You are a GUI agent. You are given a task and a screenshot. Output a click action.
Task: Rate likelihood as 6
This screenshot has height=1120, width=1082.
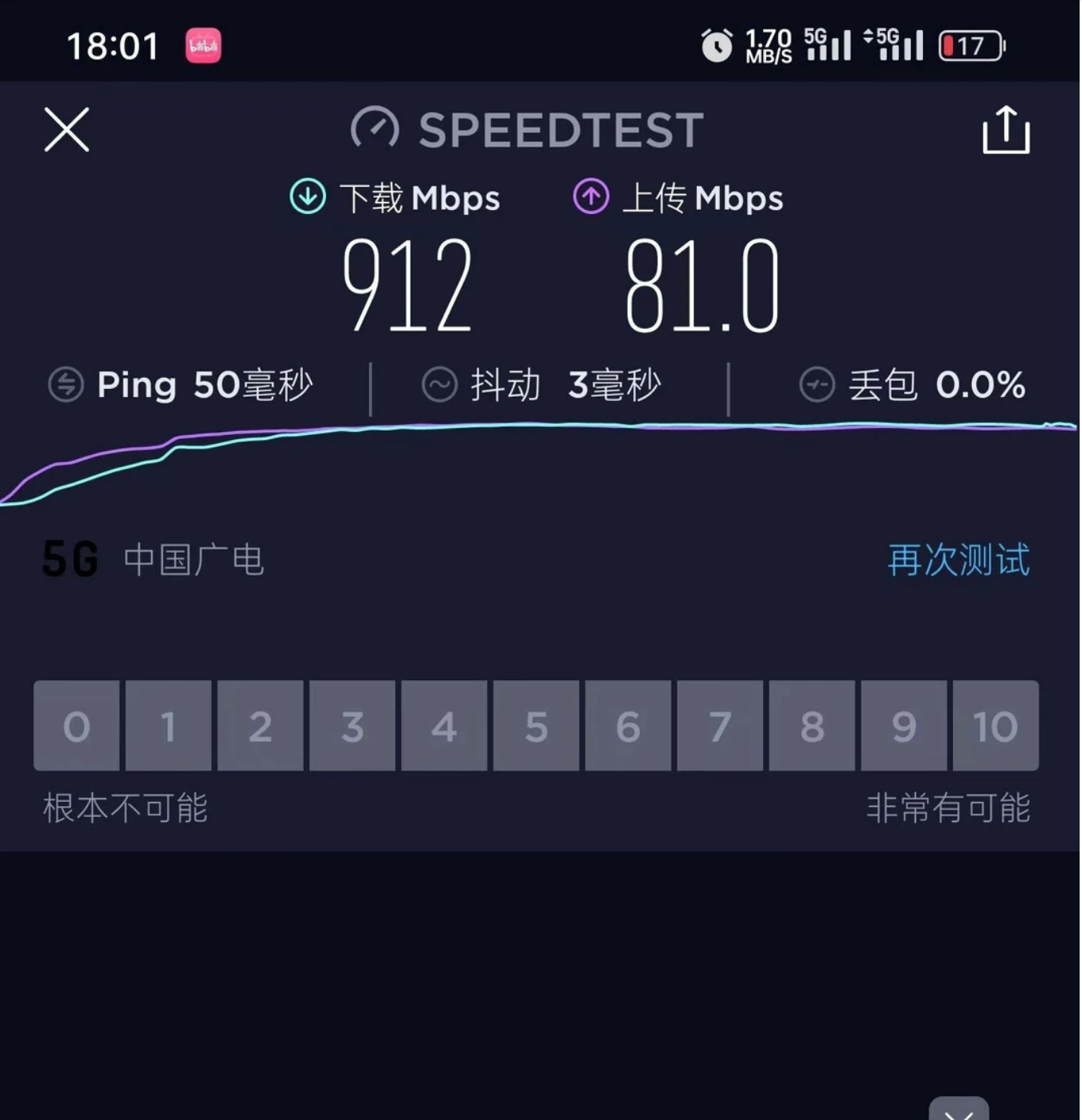(x=628, y=725)
